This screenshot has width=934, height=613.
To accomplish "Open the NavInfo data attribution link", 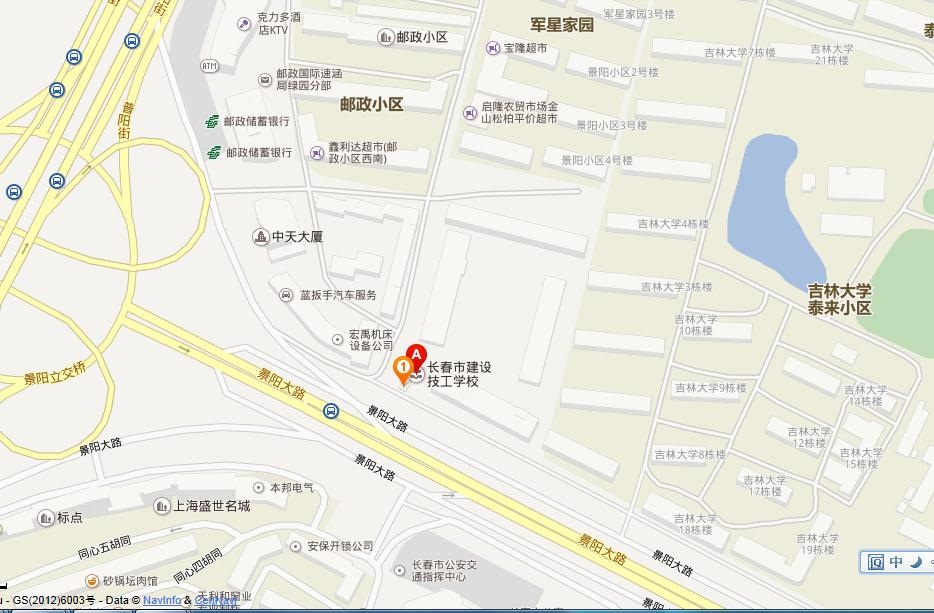I will pos(160,600).
